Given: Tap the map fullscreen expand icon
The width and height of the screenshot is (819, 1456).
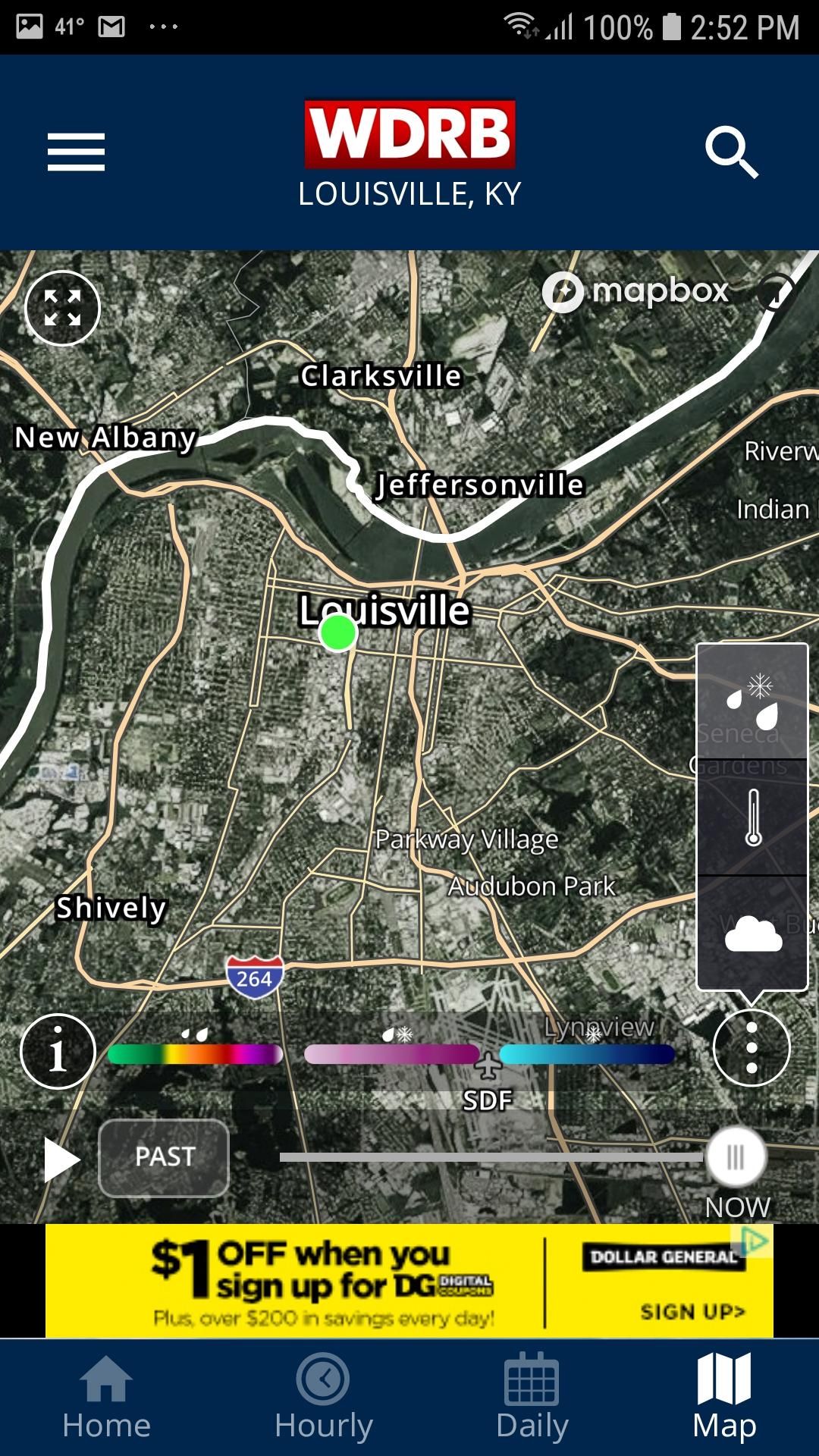Looking at the screenshot, I should point(64,308).
